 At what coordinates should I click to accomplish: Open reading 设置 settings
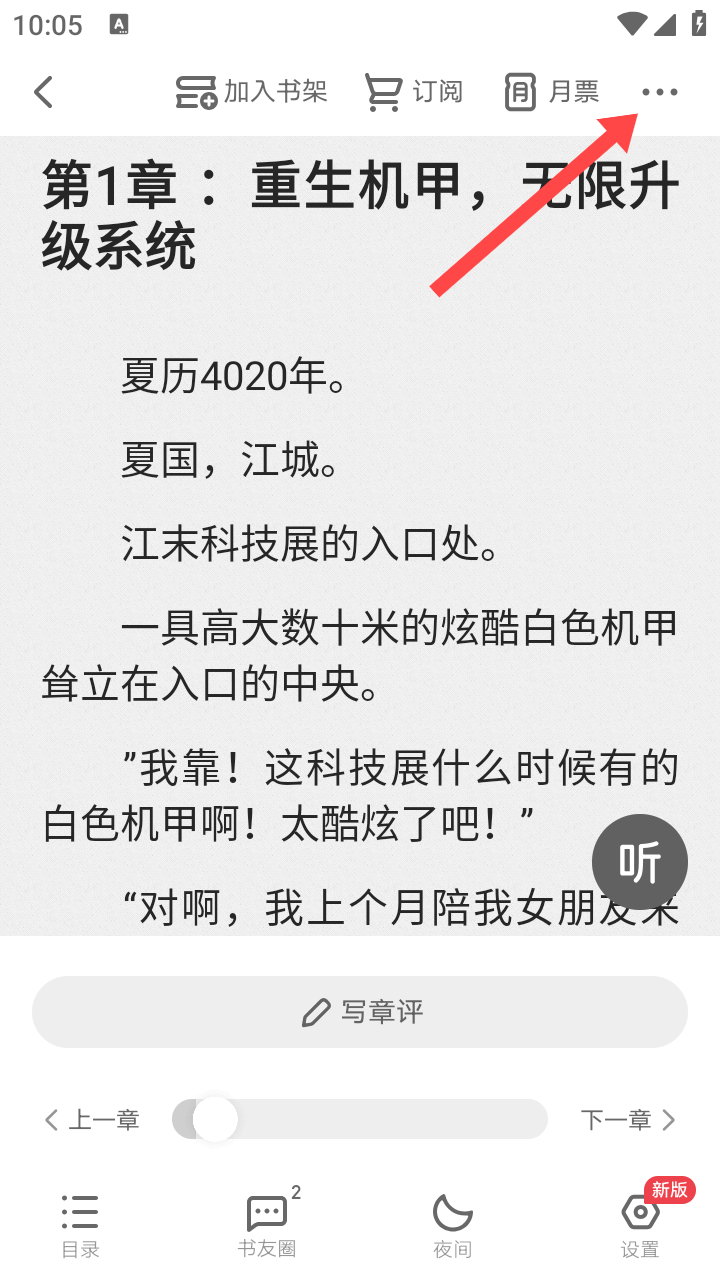[640, 1225]
